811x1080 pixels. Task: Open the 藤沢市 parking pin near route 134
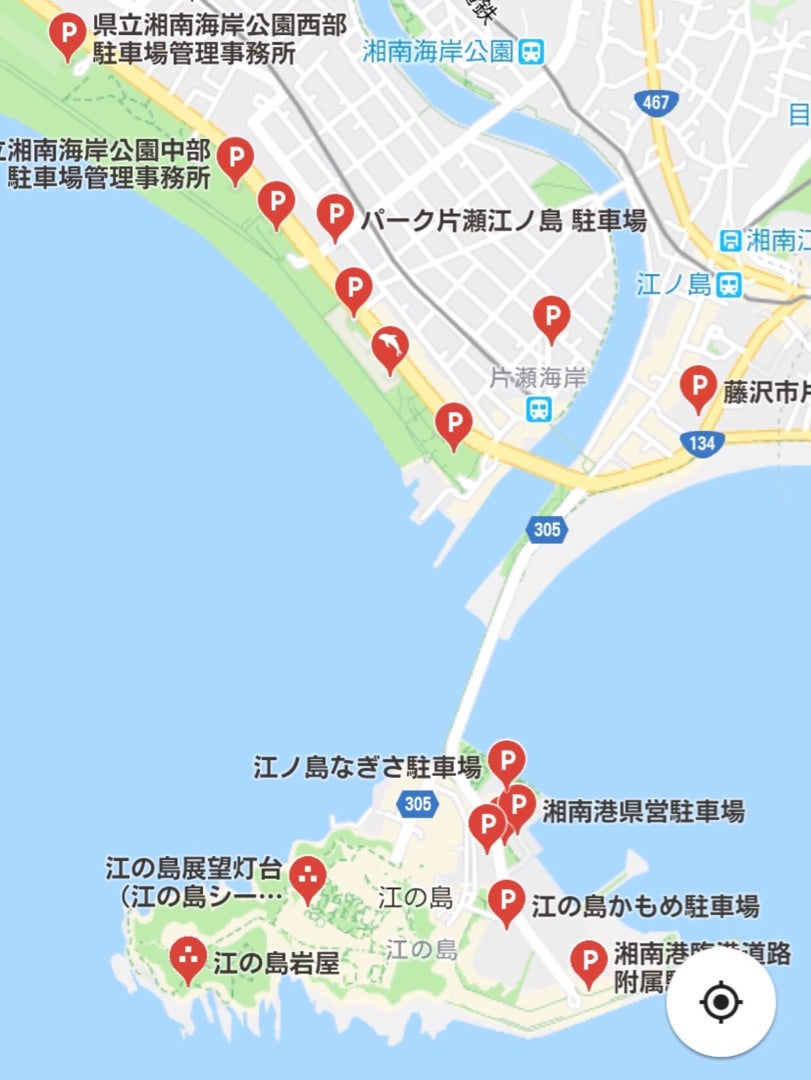tap(698, 386)
